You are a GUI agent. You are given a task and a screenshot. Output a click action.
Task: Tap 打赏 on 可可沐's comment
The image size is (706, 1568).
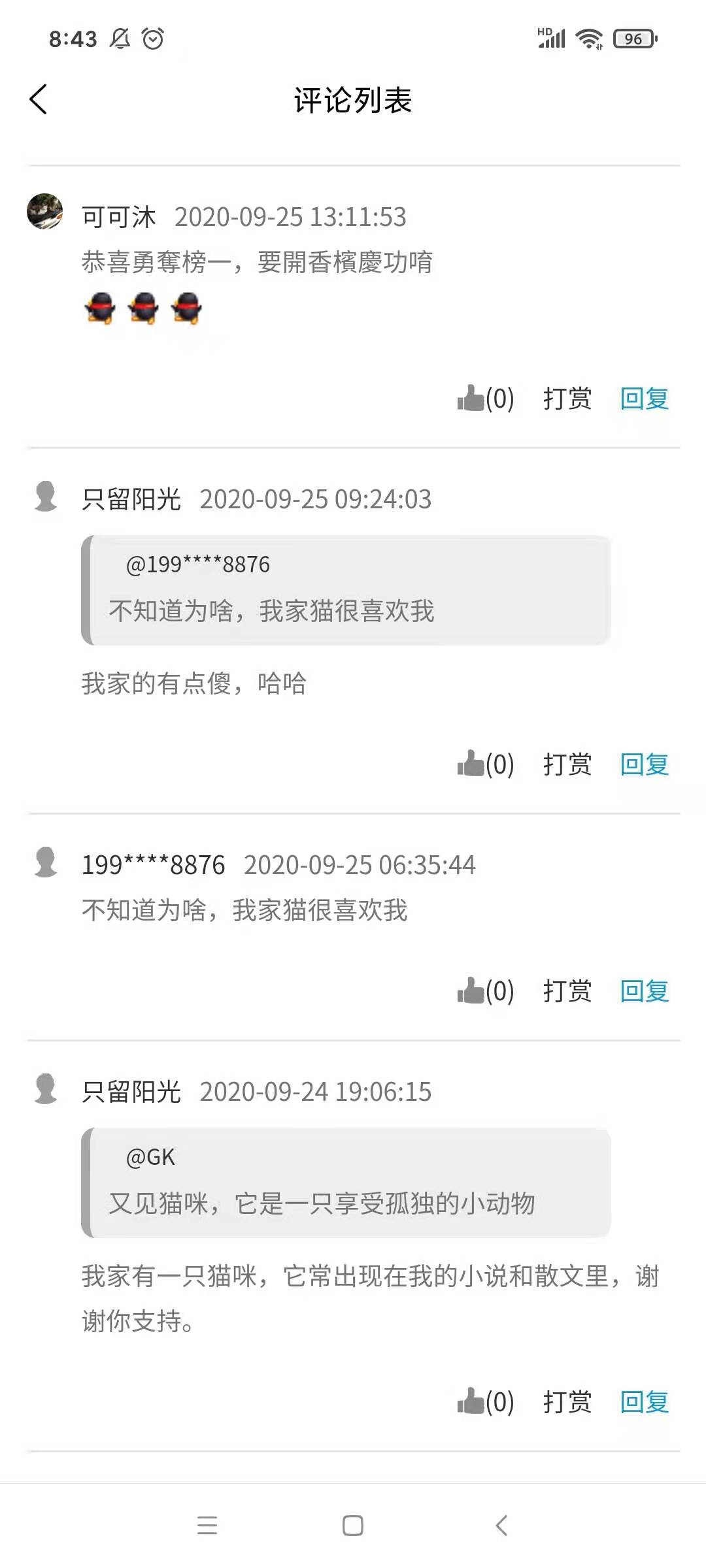tap(567, 398)
